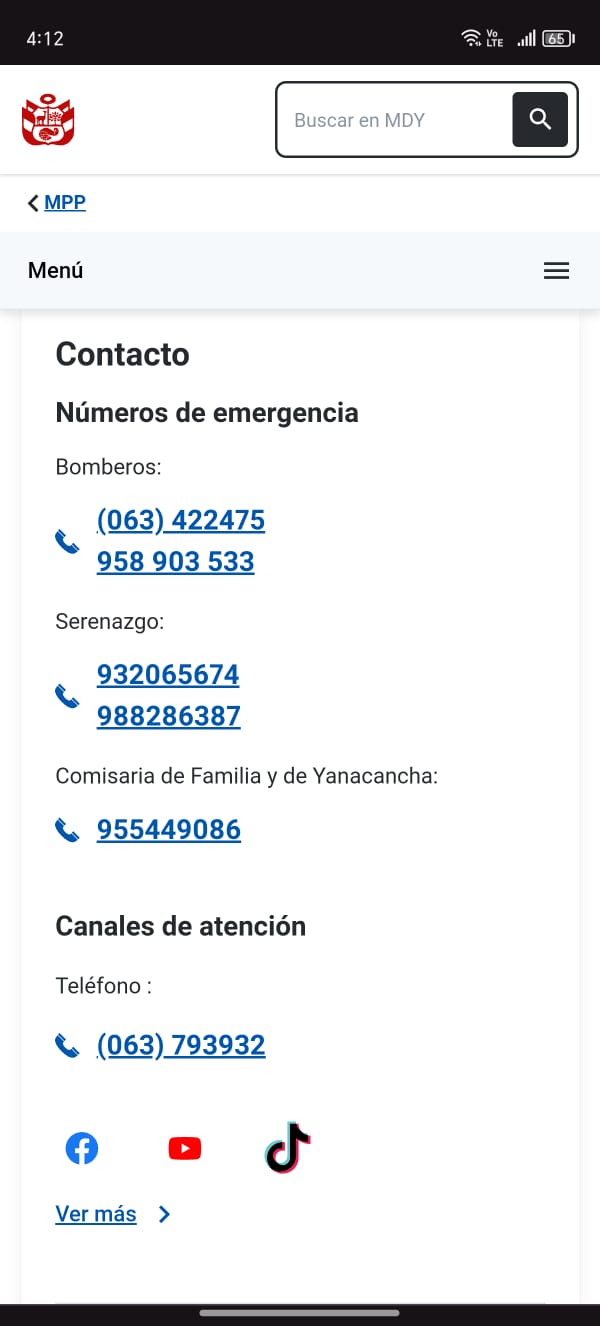
Task: Open the hamburger Menú
Action: coord(556,270)
